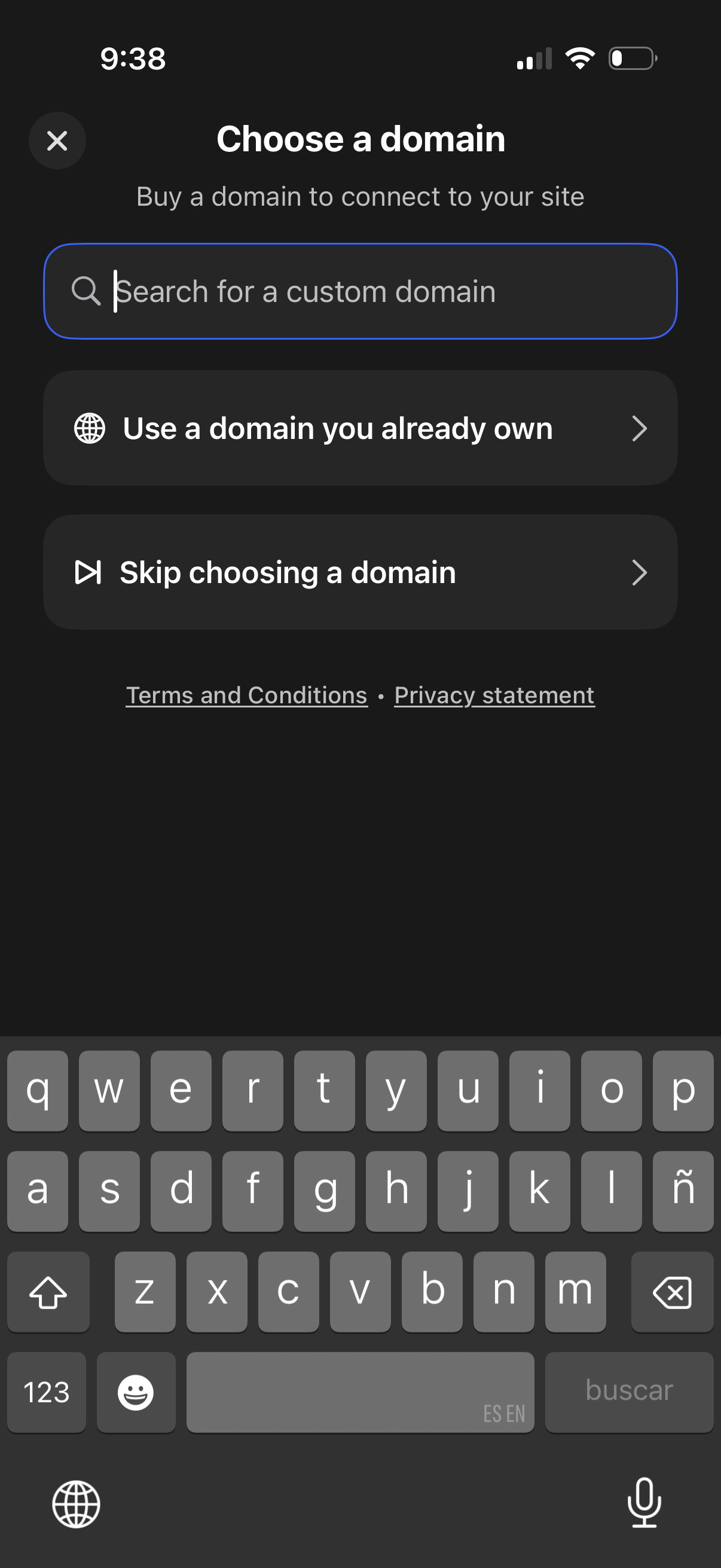Close the Choose a domain screen
The width and height of the screenshot is (721, 1568).
(x=57, y=141)
